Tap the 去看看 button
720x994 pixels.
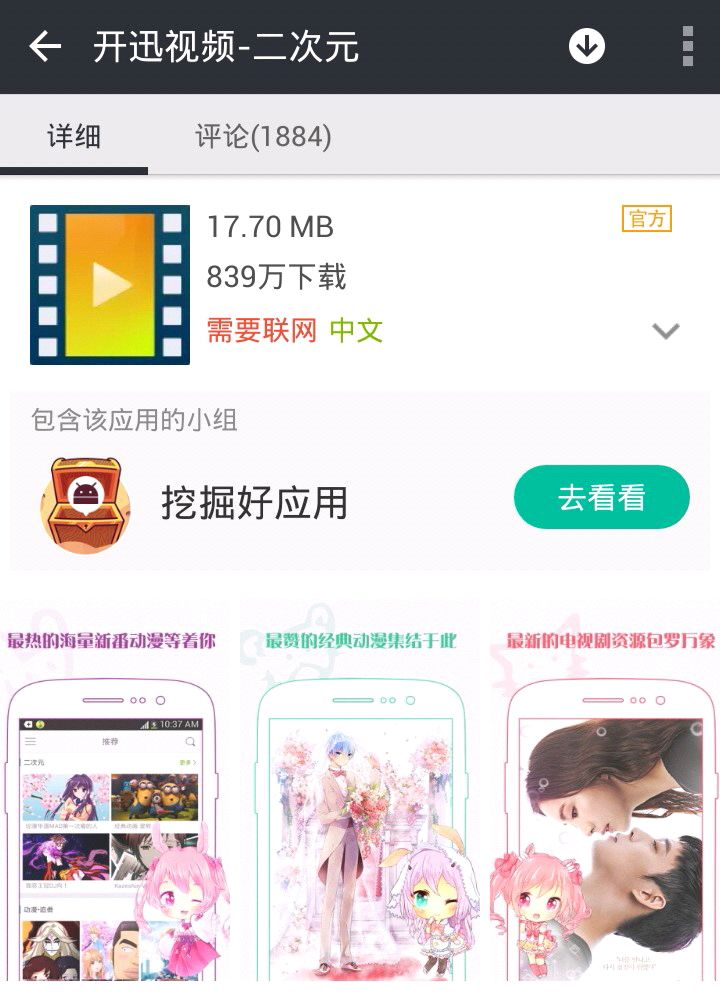point(601,497)
